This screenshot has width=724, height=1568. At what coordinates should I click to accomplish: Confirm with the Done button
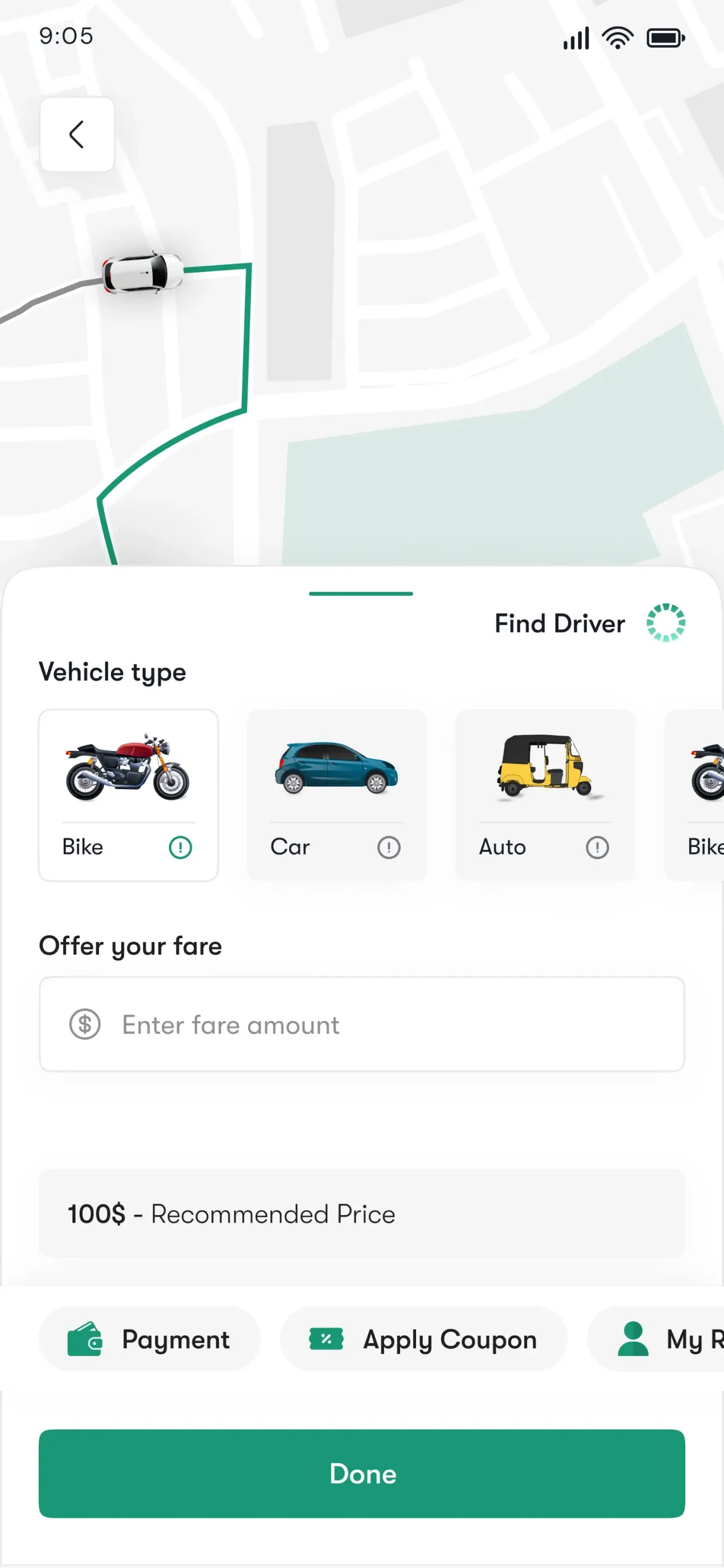click(x=361, y=1474)
